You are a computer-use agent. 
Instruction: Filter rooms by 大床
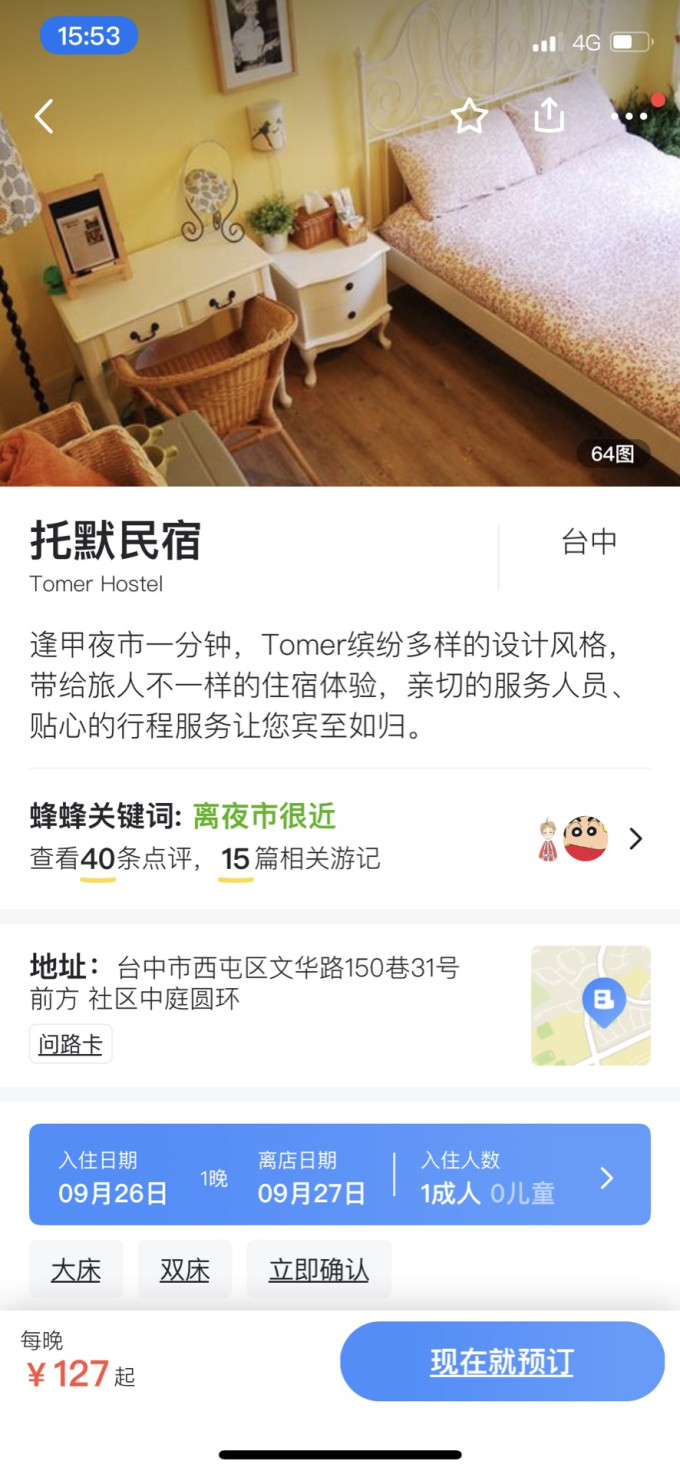click(76, 1270)
